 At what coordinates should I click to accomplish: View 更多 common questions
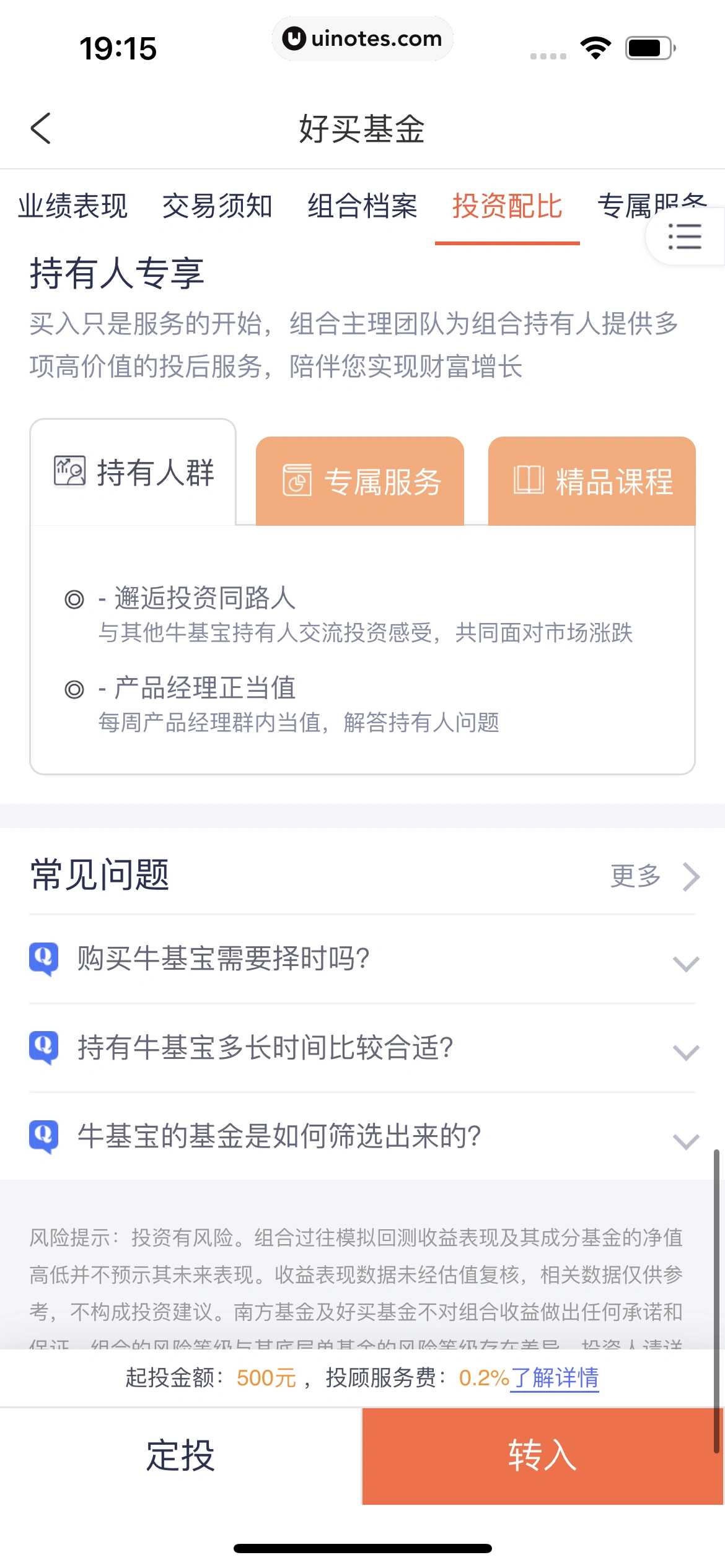pos(654,876)
